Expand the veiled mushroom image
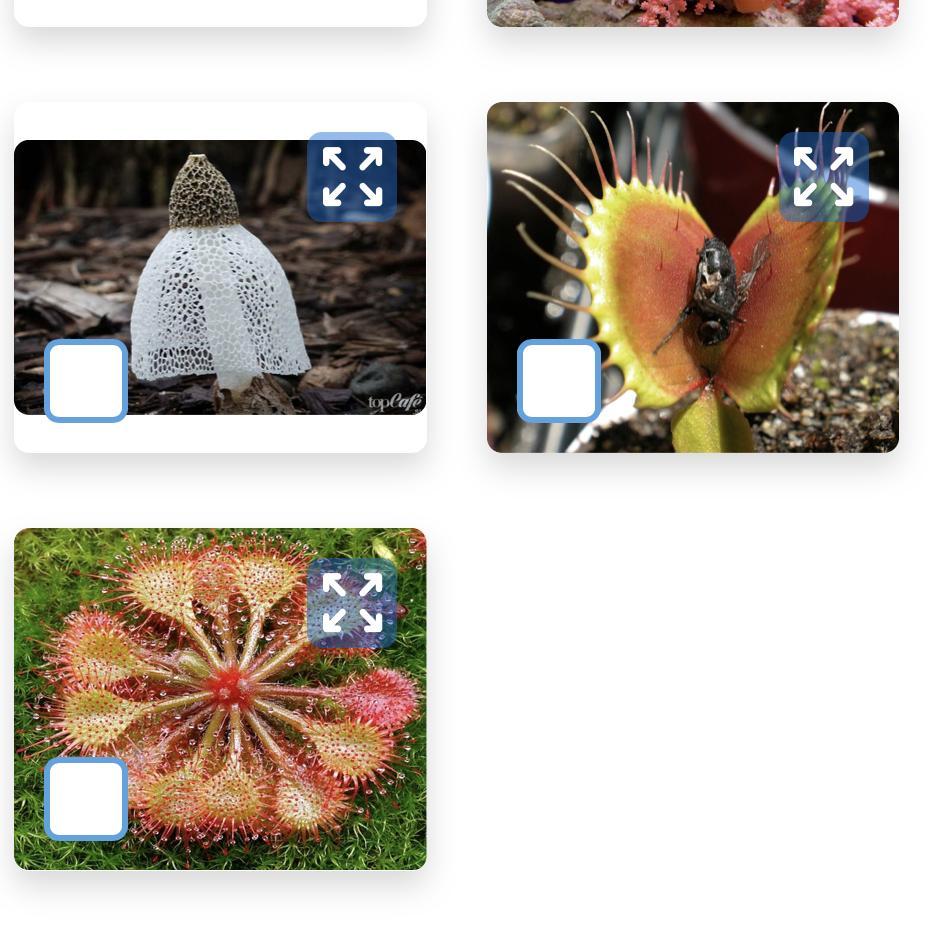The width and height of the screenshot is (931, 931). [x=352, y=177]
